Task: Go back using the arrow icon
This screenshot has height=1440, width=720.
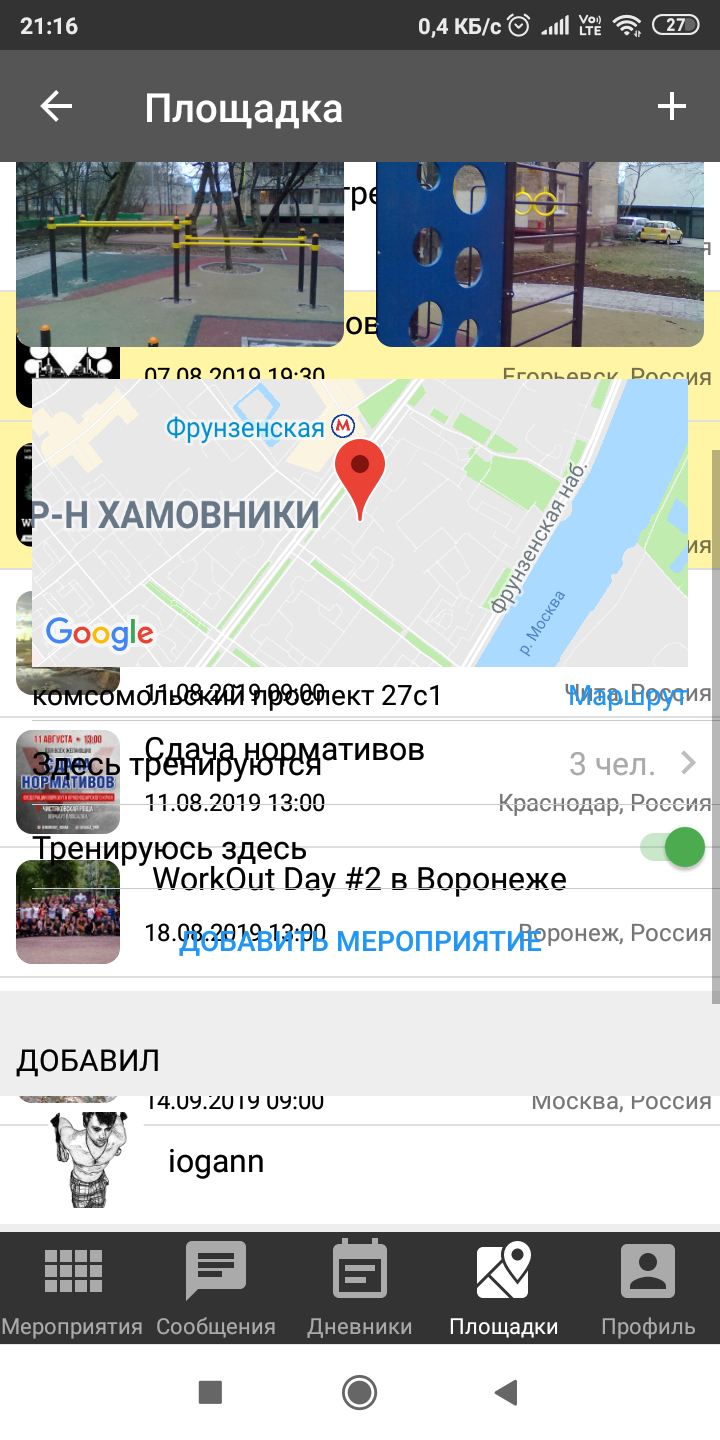Action: pyautogui.click(x=57, y=107)
